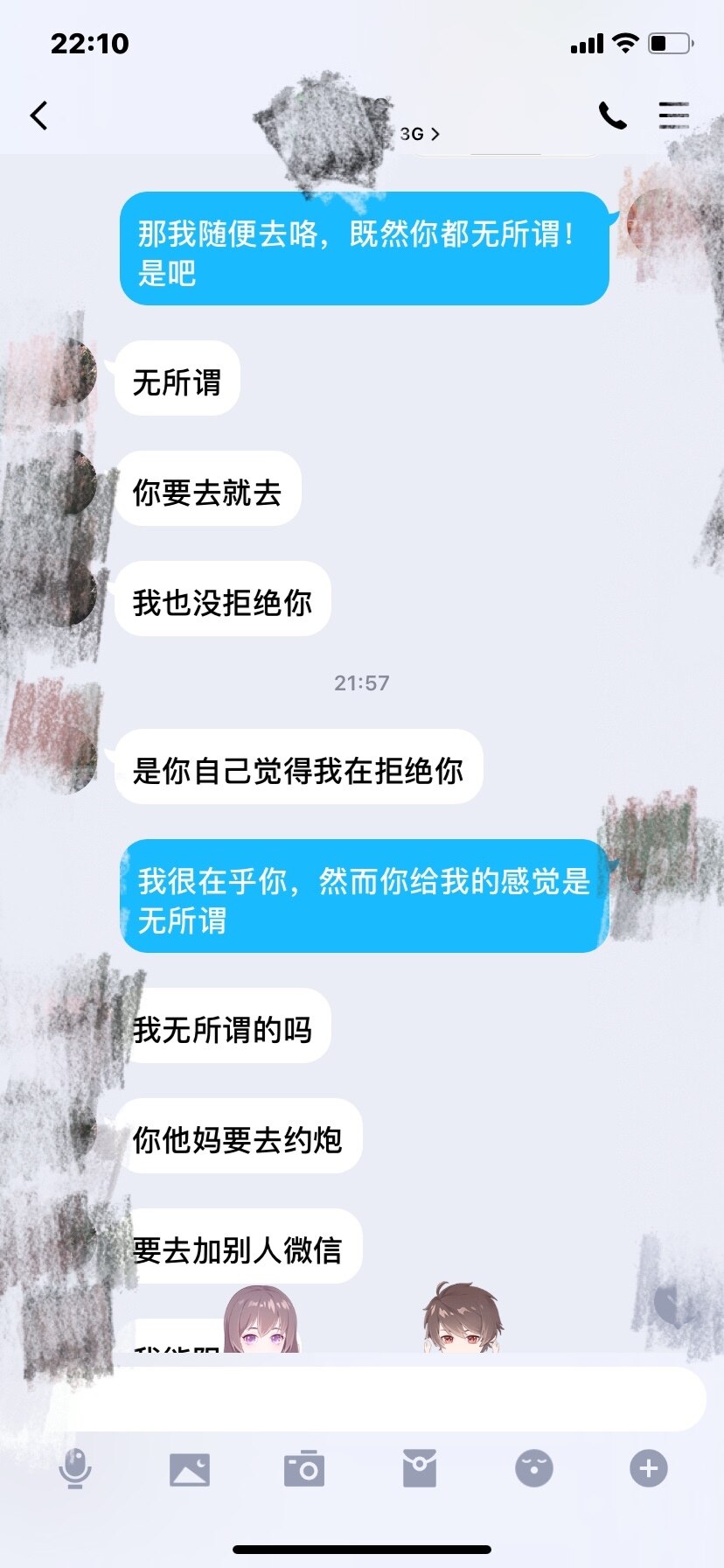The width and height of the screenshot is (724, 1568).
Task: Open the red packet option
Action: click(x=420, y=1468)
